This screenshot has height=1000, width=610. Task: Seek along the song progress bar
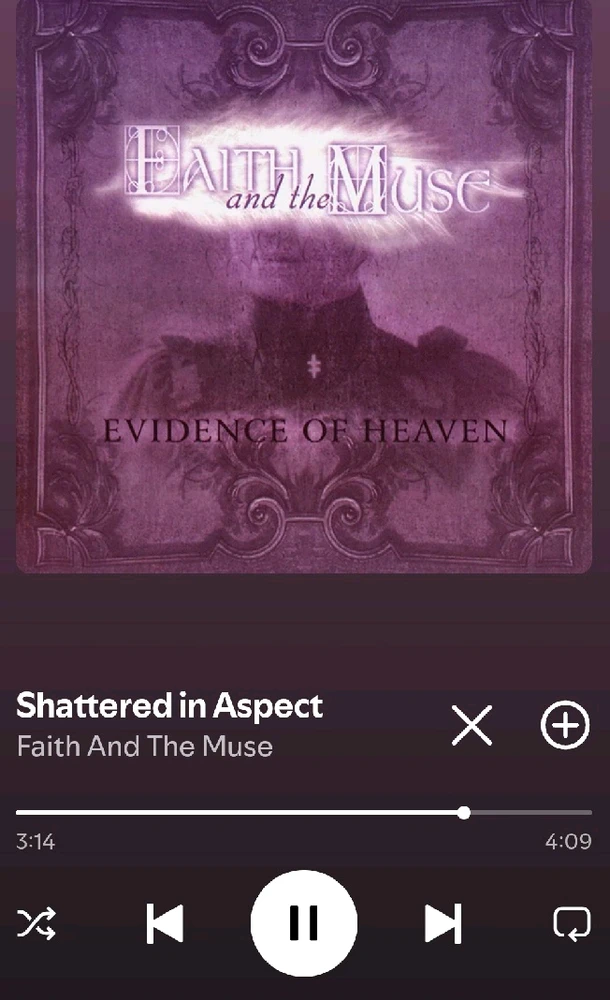point(300,812)
